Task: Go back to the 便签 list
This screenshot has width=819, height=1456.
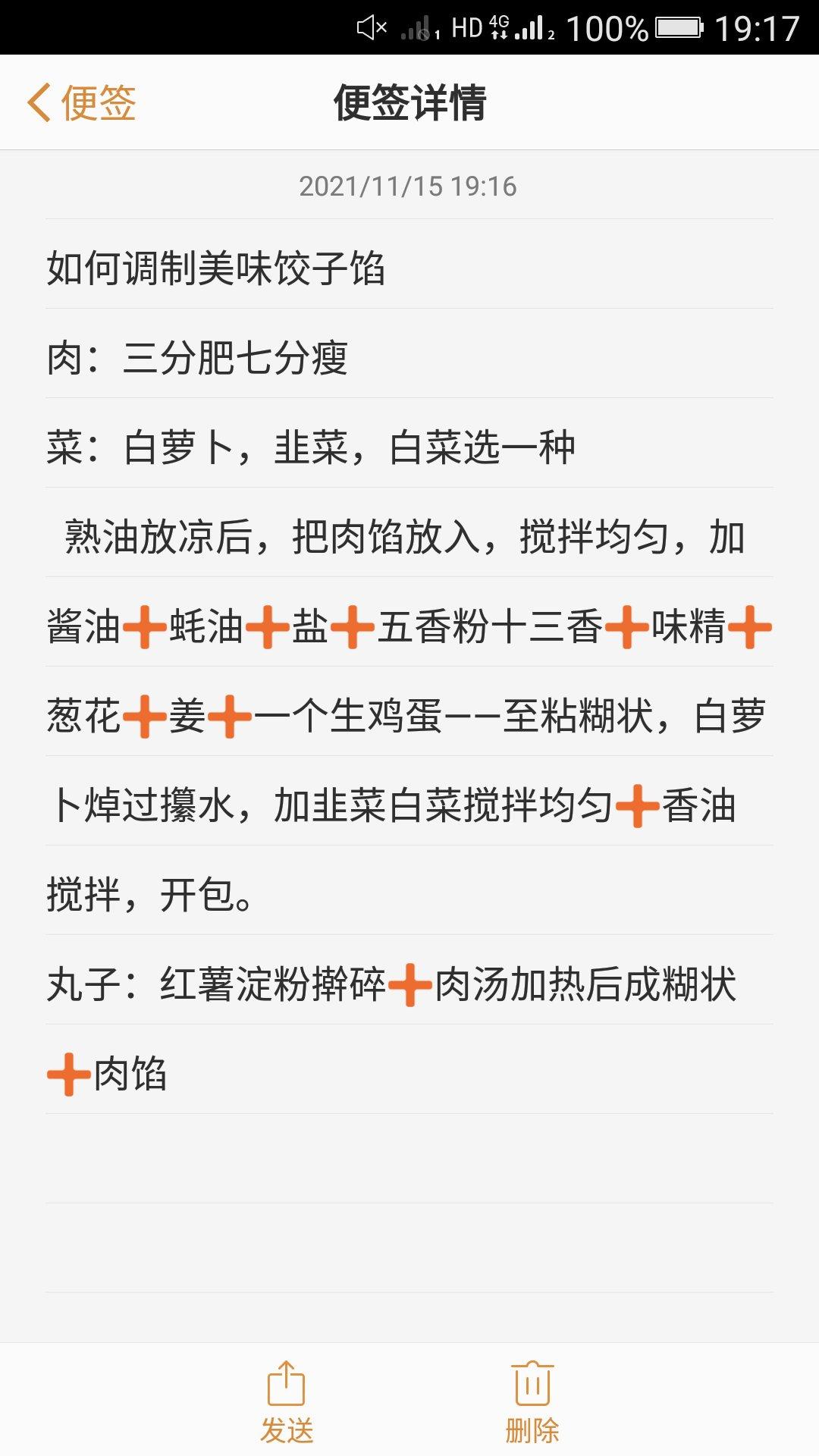Action: [82, 102]
